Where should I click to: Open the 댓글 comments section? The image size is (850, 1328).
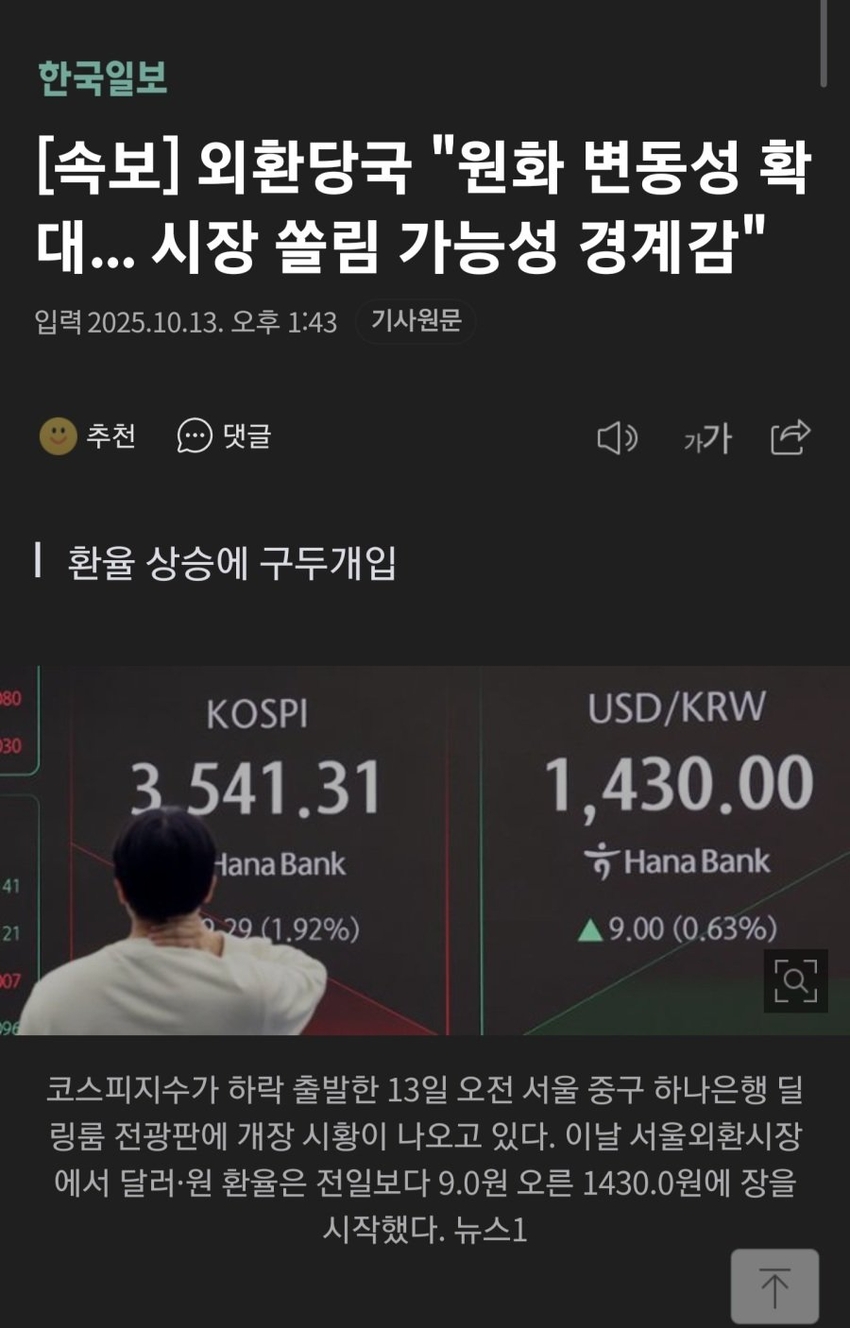[x=224, y=436]
